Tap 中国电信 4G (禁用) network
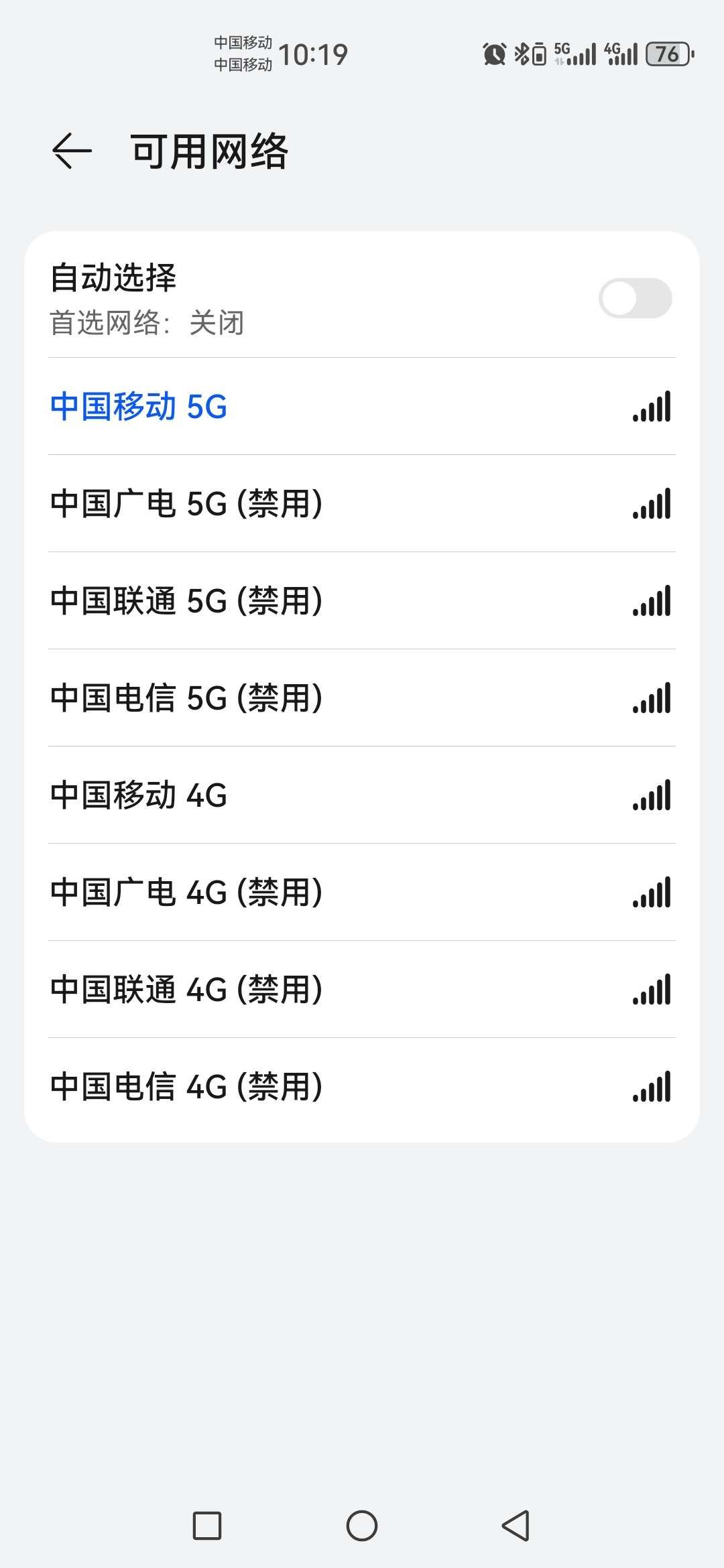 tap(362, 1087)
